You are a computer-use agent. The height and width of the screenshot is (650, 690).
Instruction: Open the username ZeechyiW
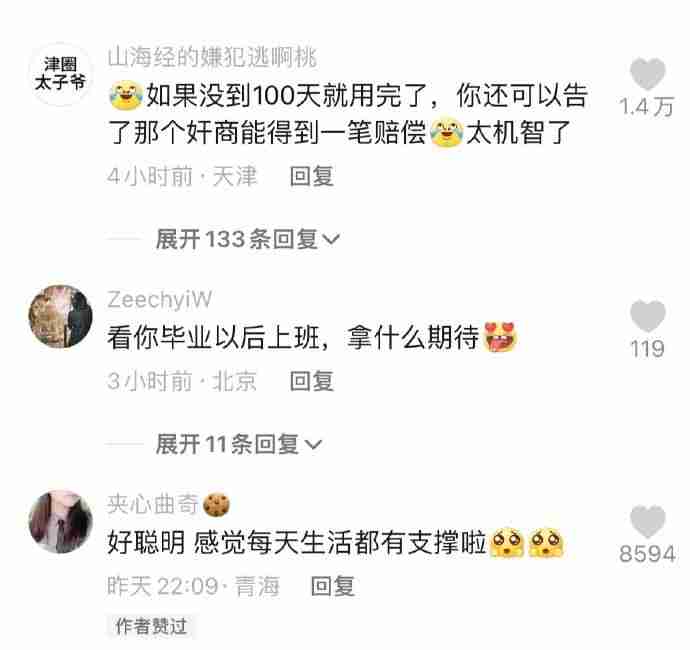(x=159, y=298)
